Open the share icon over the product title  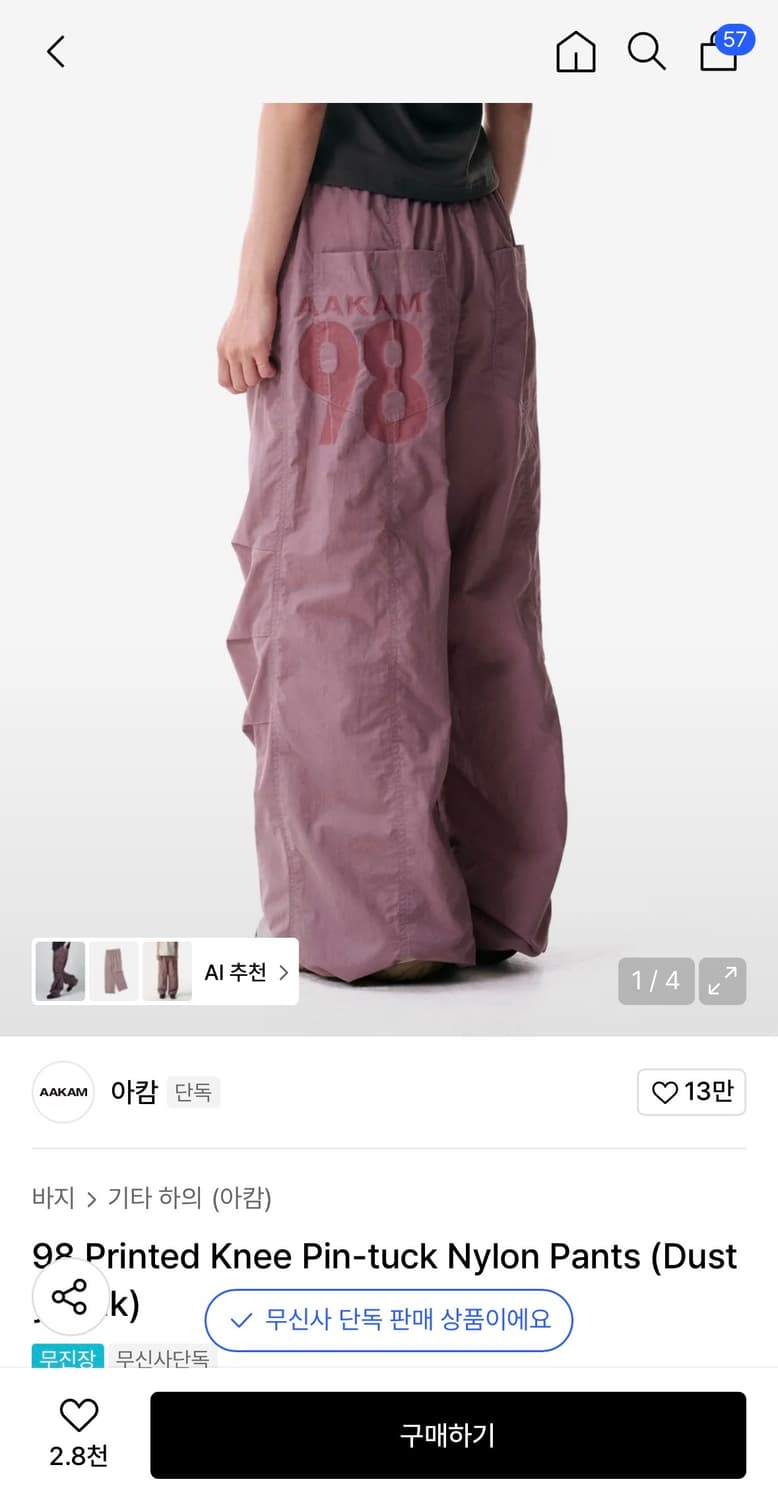pos(71,1299)
